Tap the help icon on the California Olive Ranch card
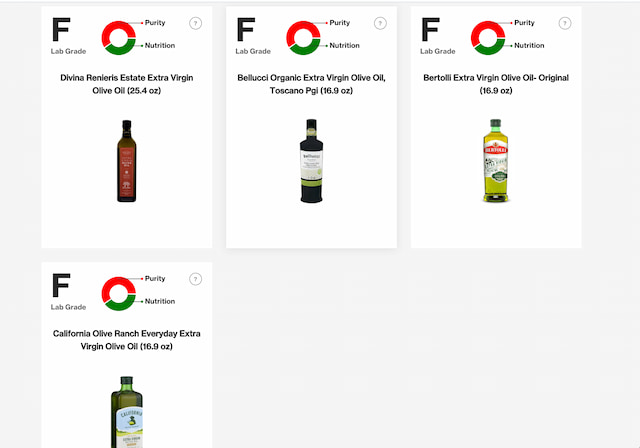This screenshot has height=448, width=640. point(196,280)
